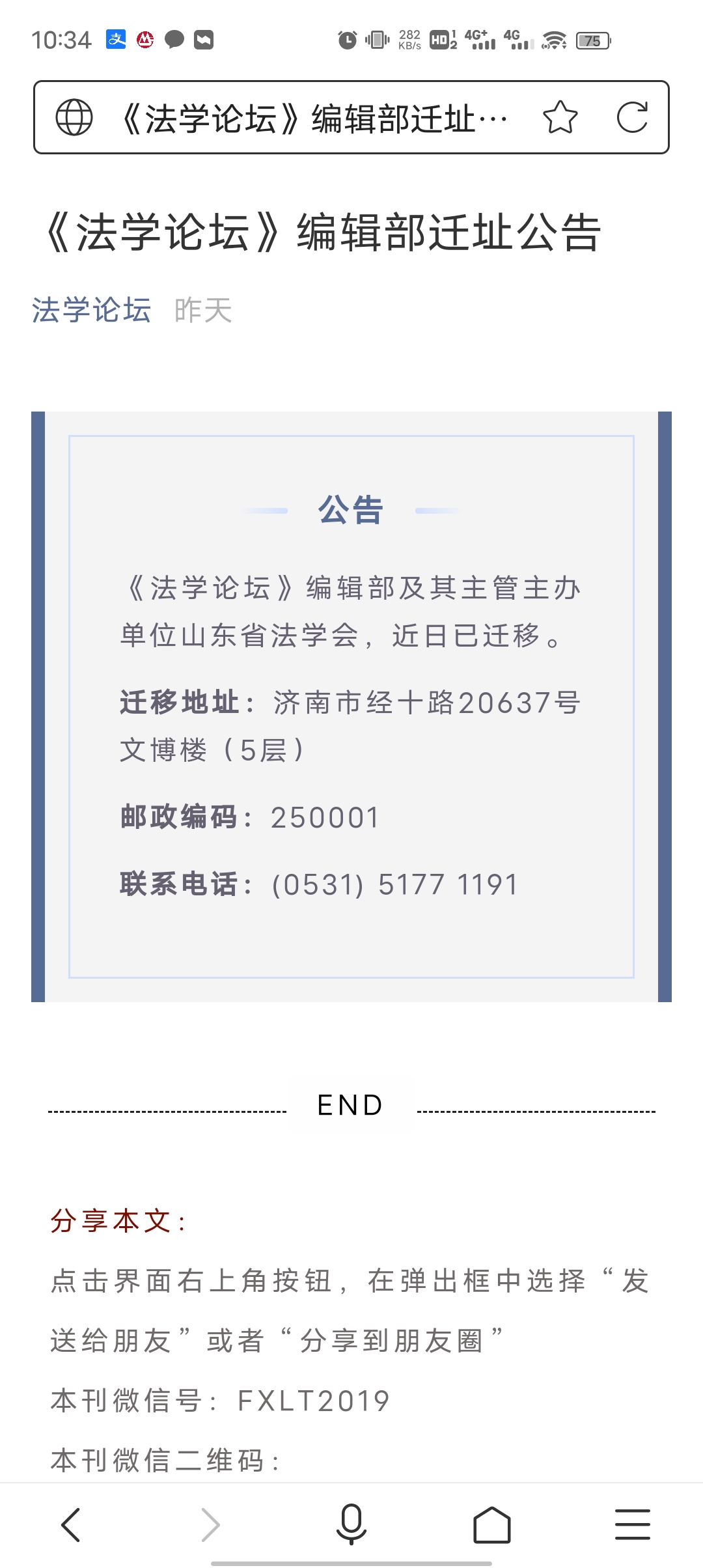
Task: View site info via the globe icon
Action: (x=74, y=118)
